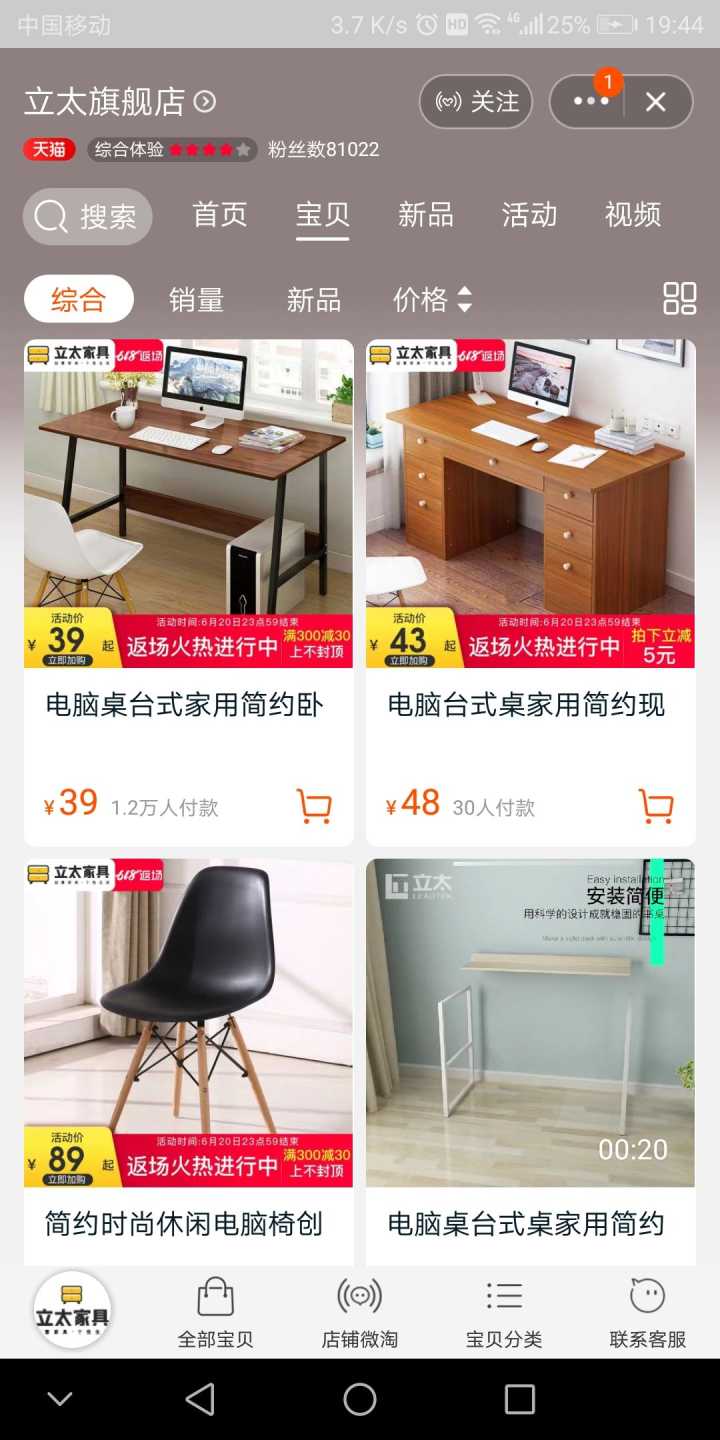Follow the store with 关注 button
This screenshot has height=1440, width=720.
point(476,102)
